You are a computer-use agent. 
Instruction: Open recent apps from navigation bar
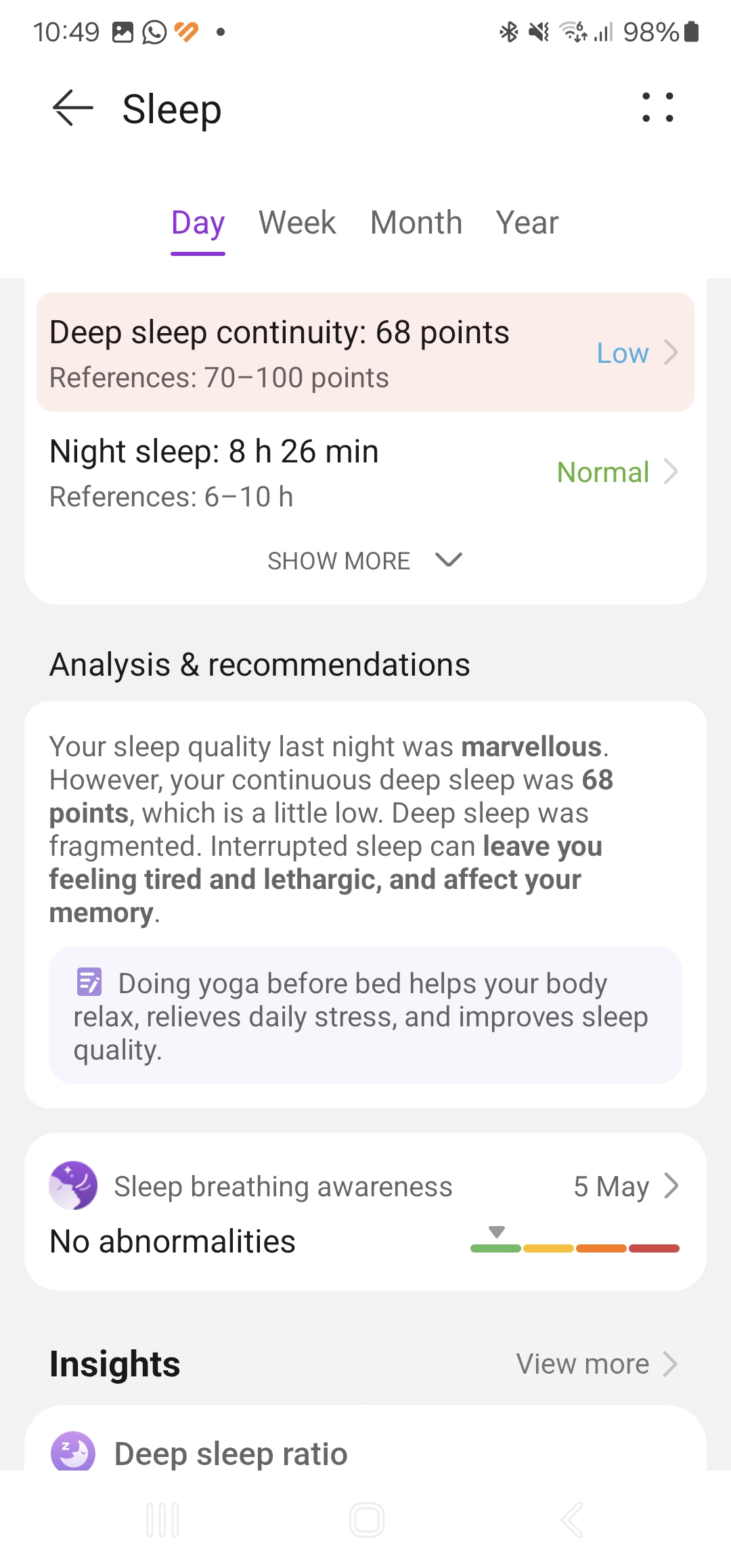click(x=162, y=1521)
